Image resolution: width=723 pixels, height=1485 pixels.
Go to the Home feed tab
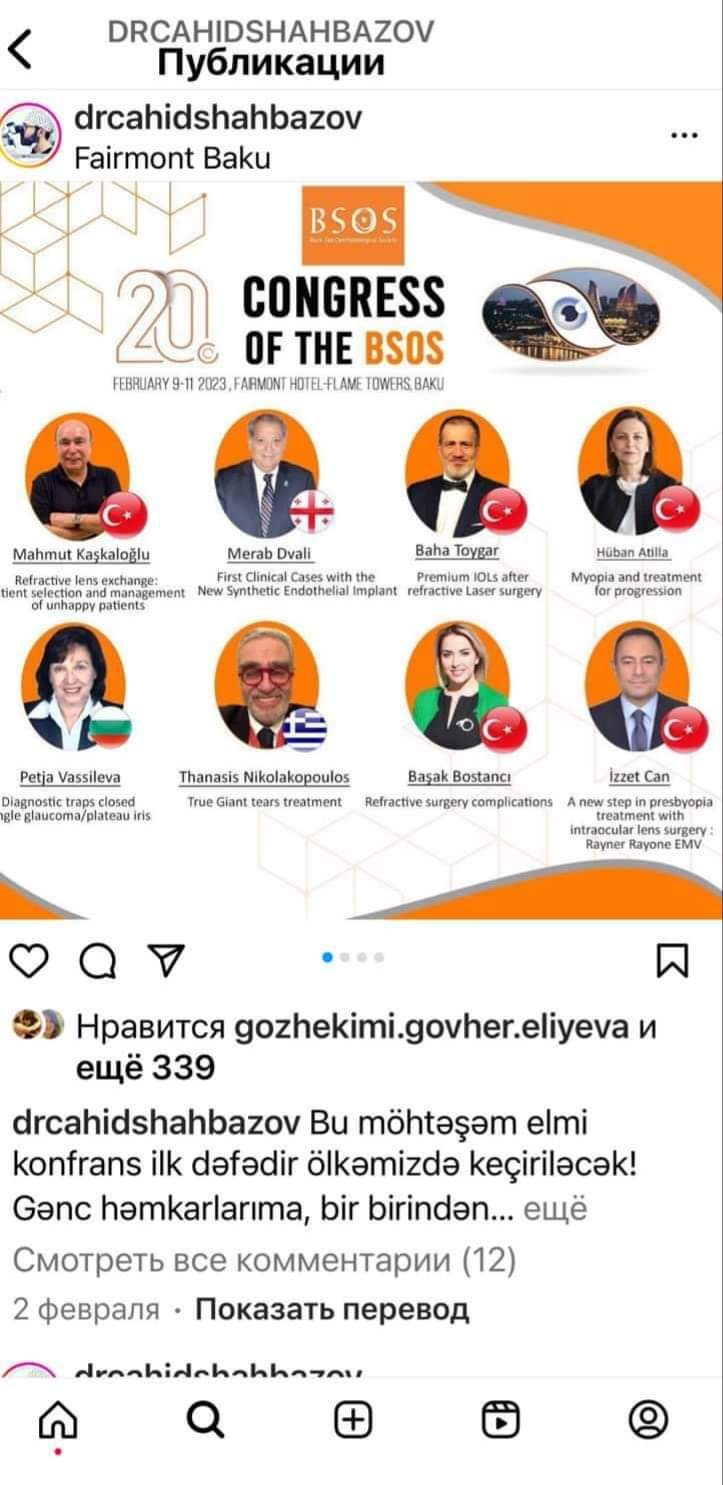tap(57, 1419)
